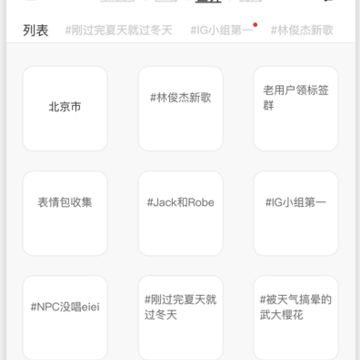Viewport: 360px width, 360px height.
Task: Open the #Jack和Robe card
Action: coord(181,213)
